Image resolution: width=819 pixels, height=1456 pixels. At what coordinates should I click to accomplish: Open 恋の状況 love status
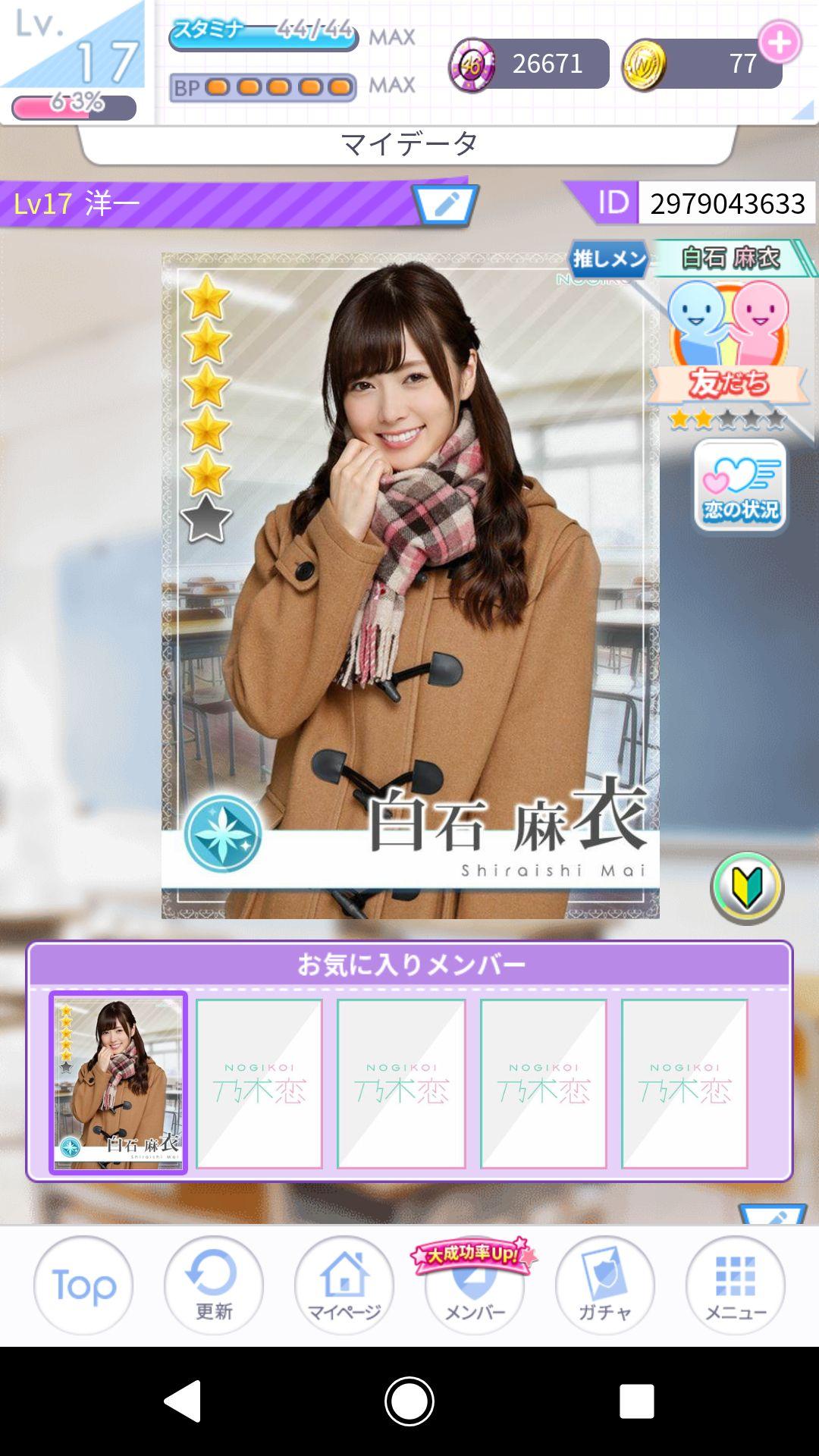coord(740,487)
